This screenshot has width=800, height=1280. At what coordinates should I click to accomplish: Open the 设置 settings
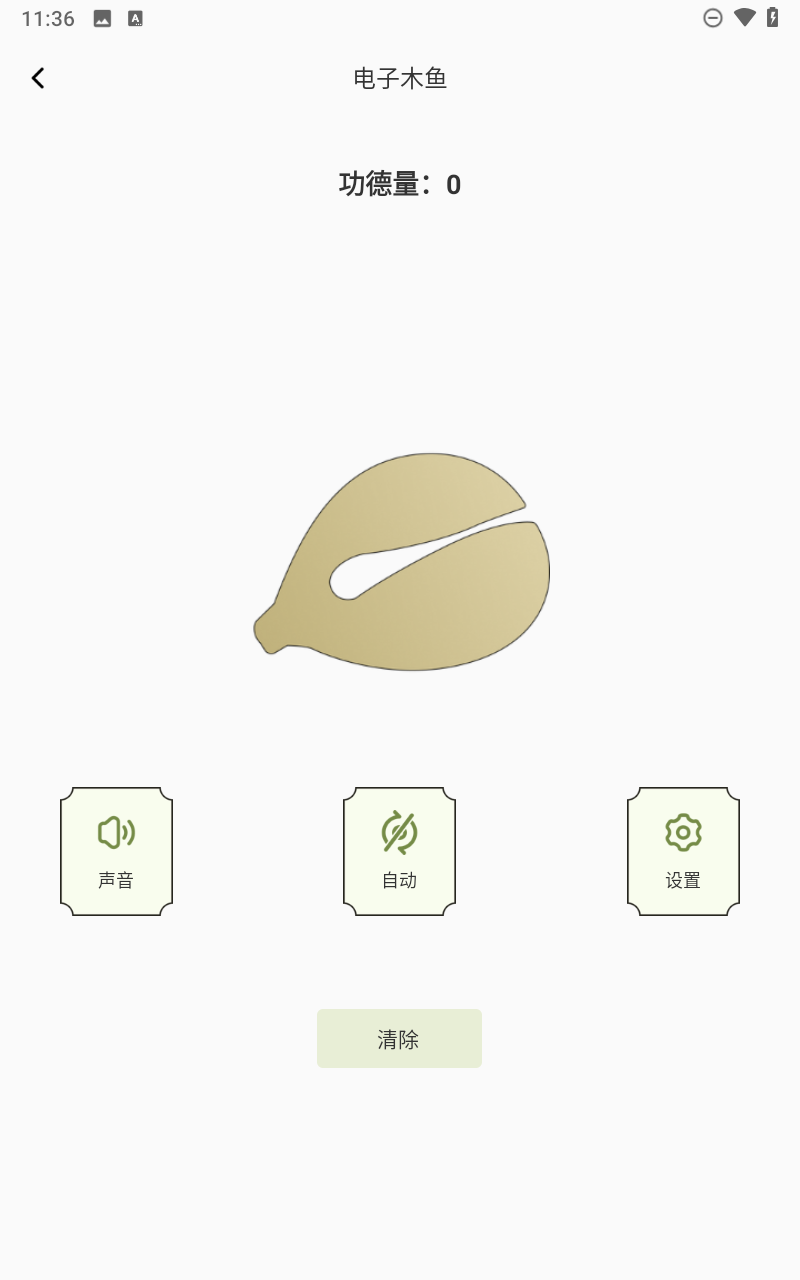pyautogui.click(x=683, y=851)
